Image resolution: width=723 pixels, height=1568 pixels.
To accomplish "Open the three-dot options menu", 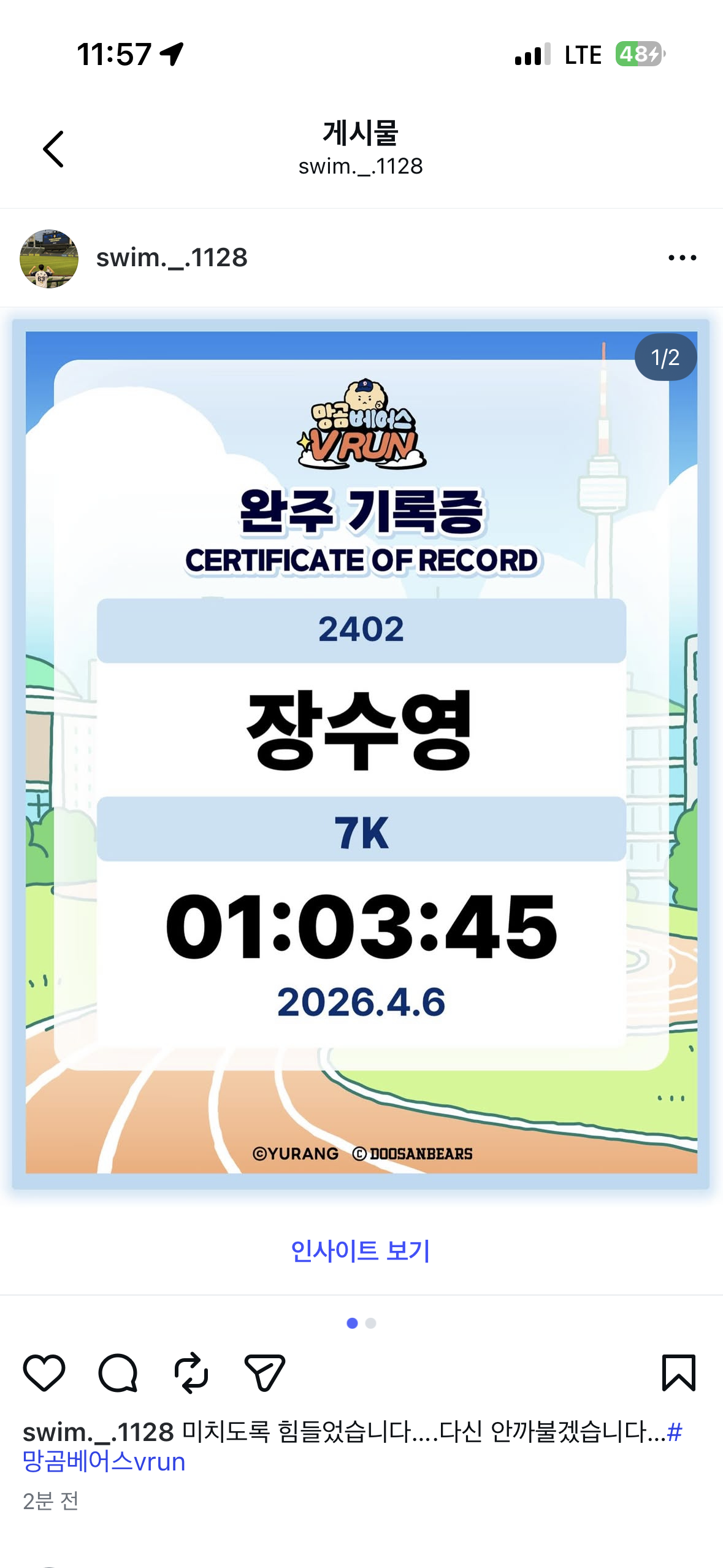I will coord(681,258).
